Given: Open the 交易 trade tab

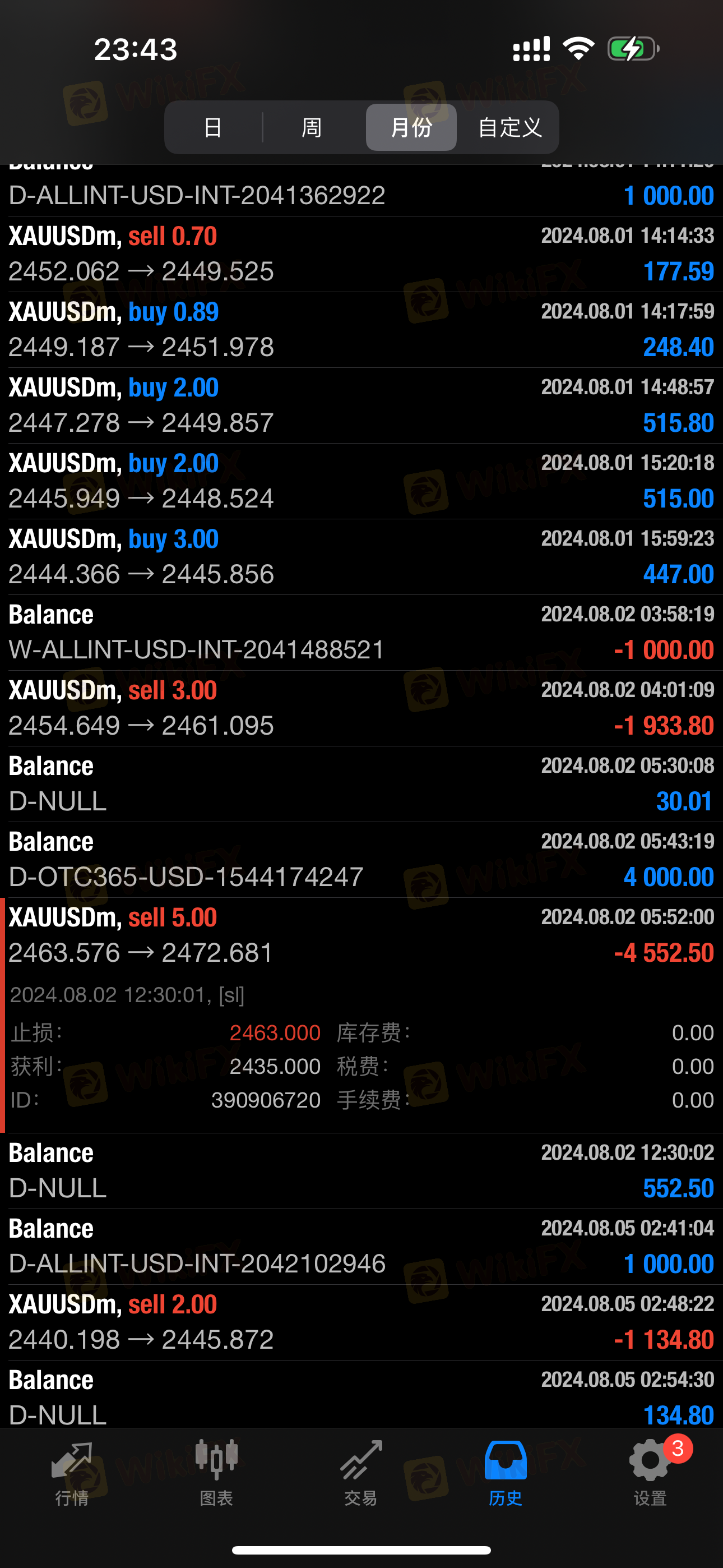Looking at the screenshot, I should tap(361, 1473).
